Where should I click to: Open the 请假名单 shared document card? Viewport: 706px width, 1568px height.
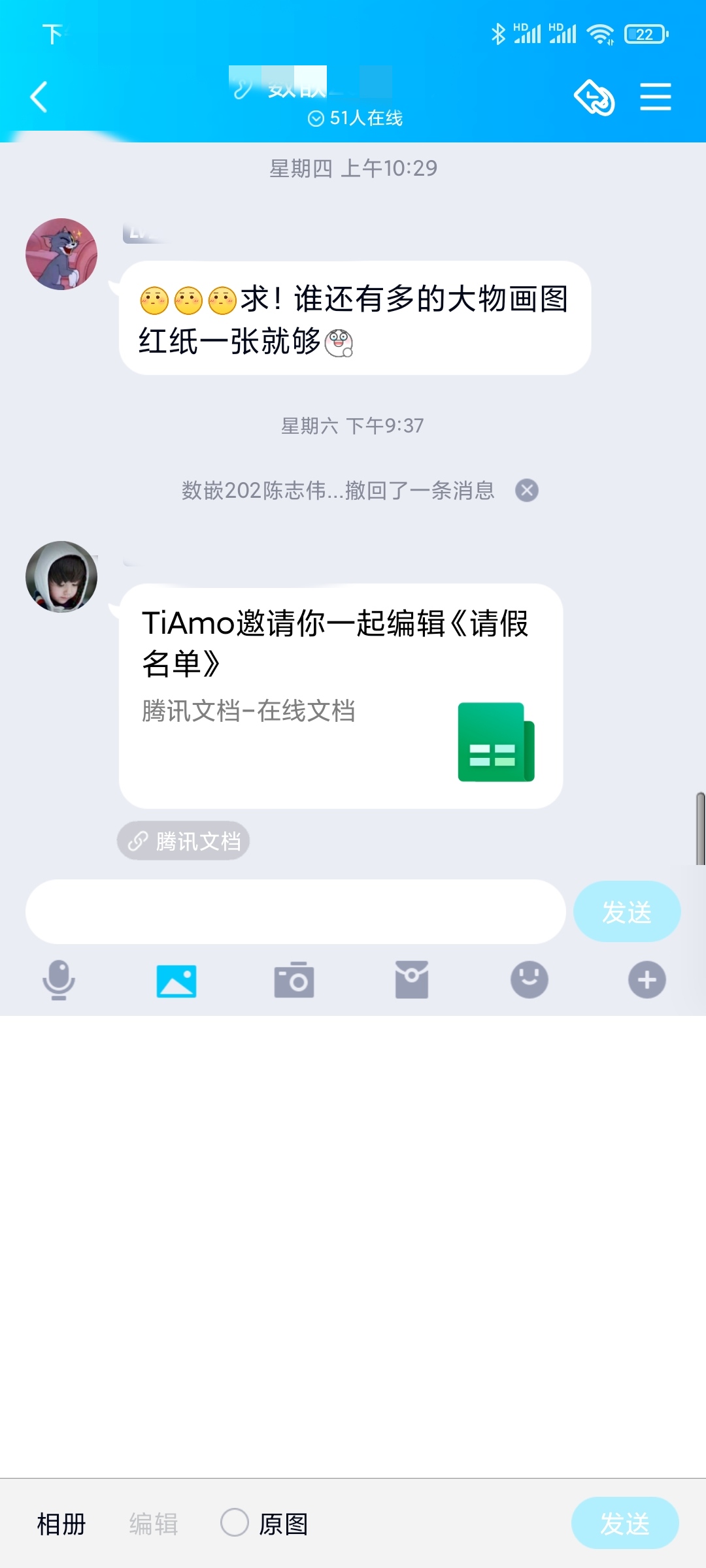[x=341, y=696]
